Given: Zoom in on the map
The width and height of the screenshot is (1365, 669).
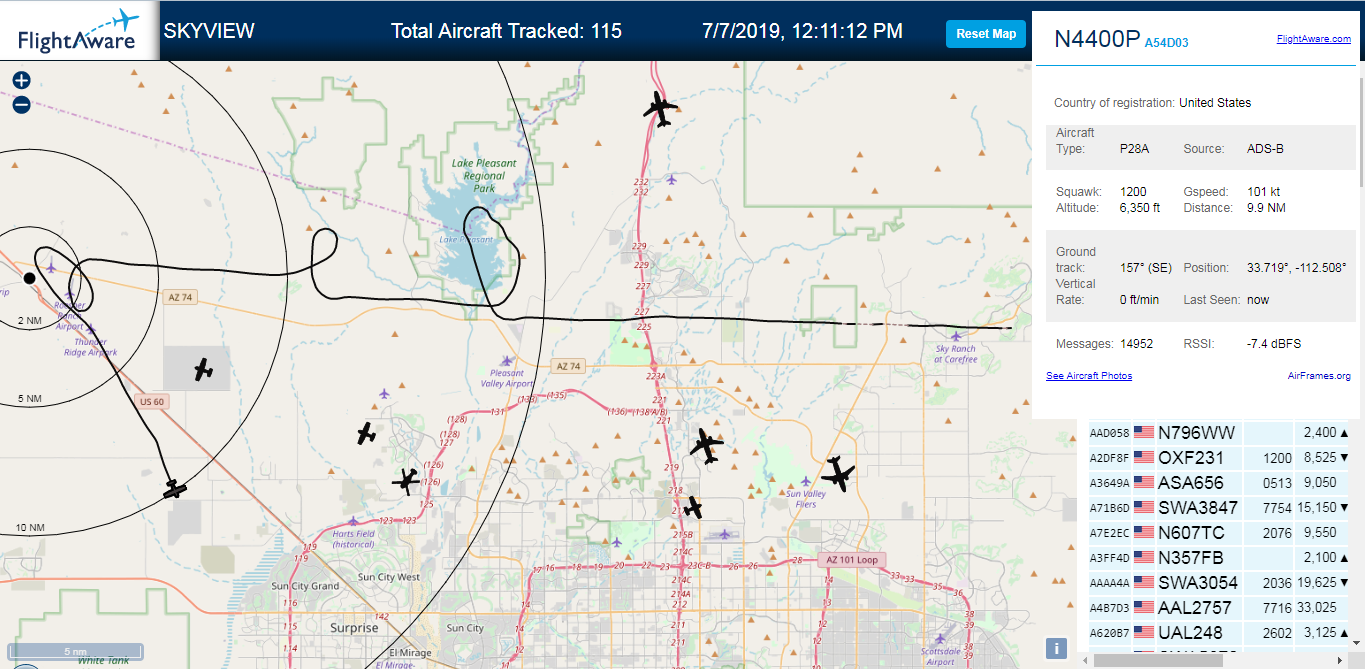Looking at the screenshot, I should [x=21, y=81].
